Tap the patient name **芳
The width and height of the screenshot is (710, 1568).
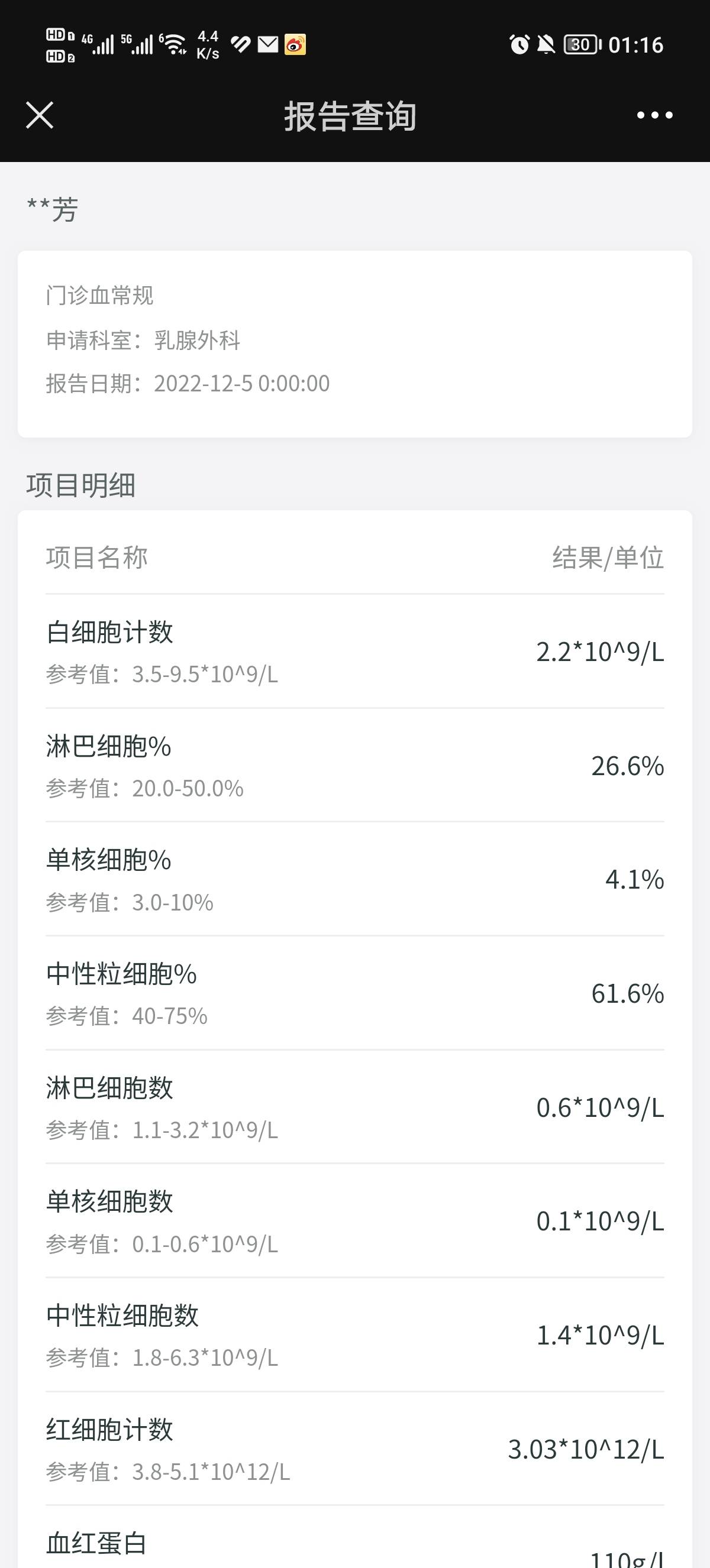(x=51, y=208)
